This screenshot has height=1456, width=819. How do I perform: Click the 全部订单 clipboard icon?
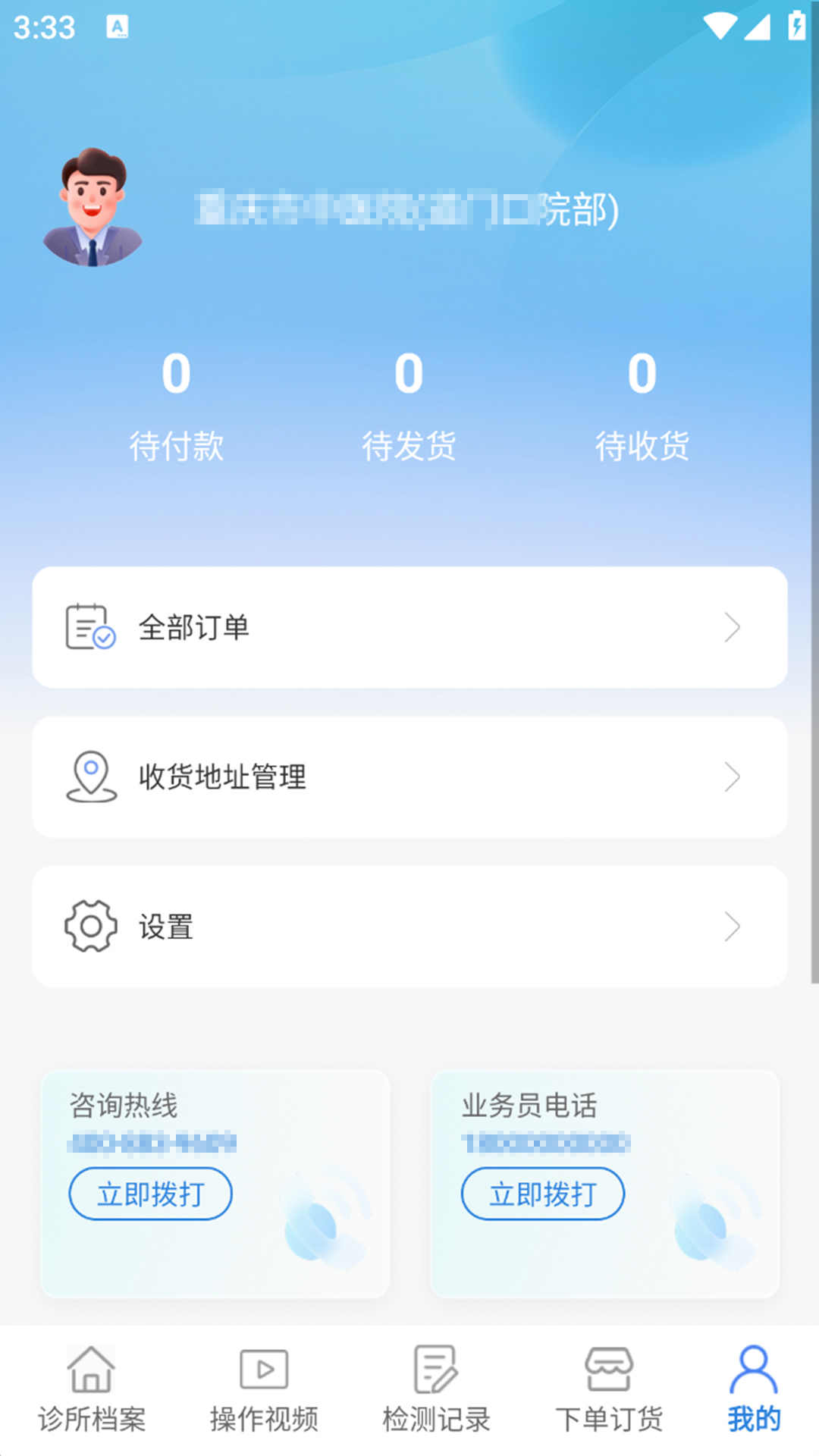[89, 626]
